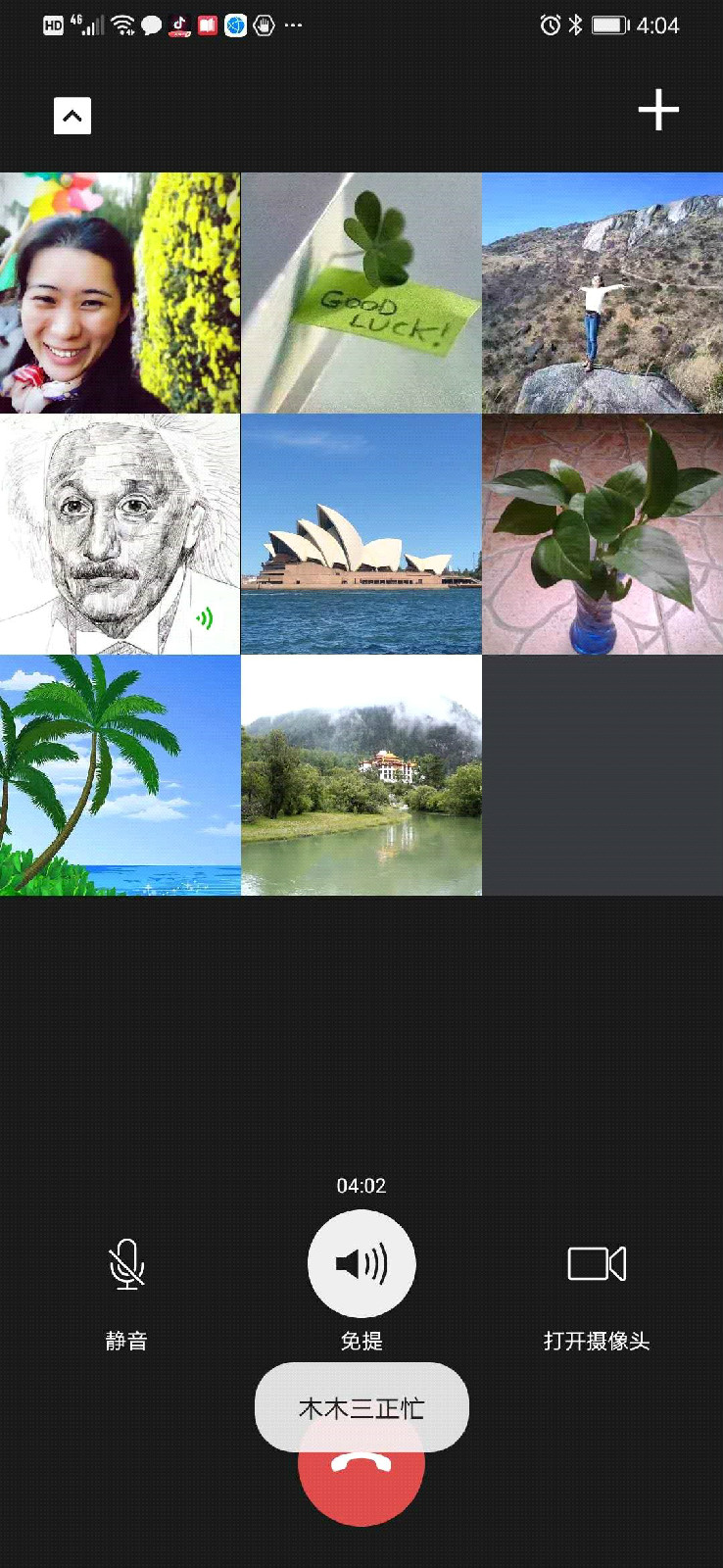Minimize the call window
Viewport: 723px width, 1568px height.
click(72, 116)
